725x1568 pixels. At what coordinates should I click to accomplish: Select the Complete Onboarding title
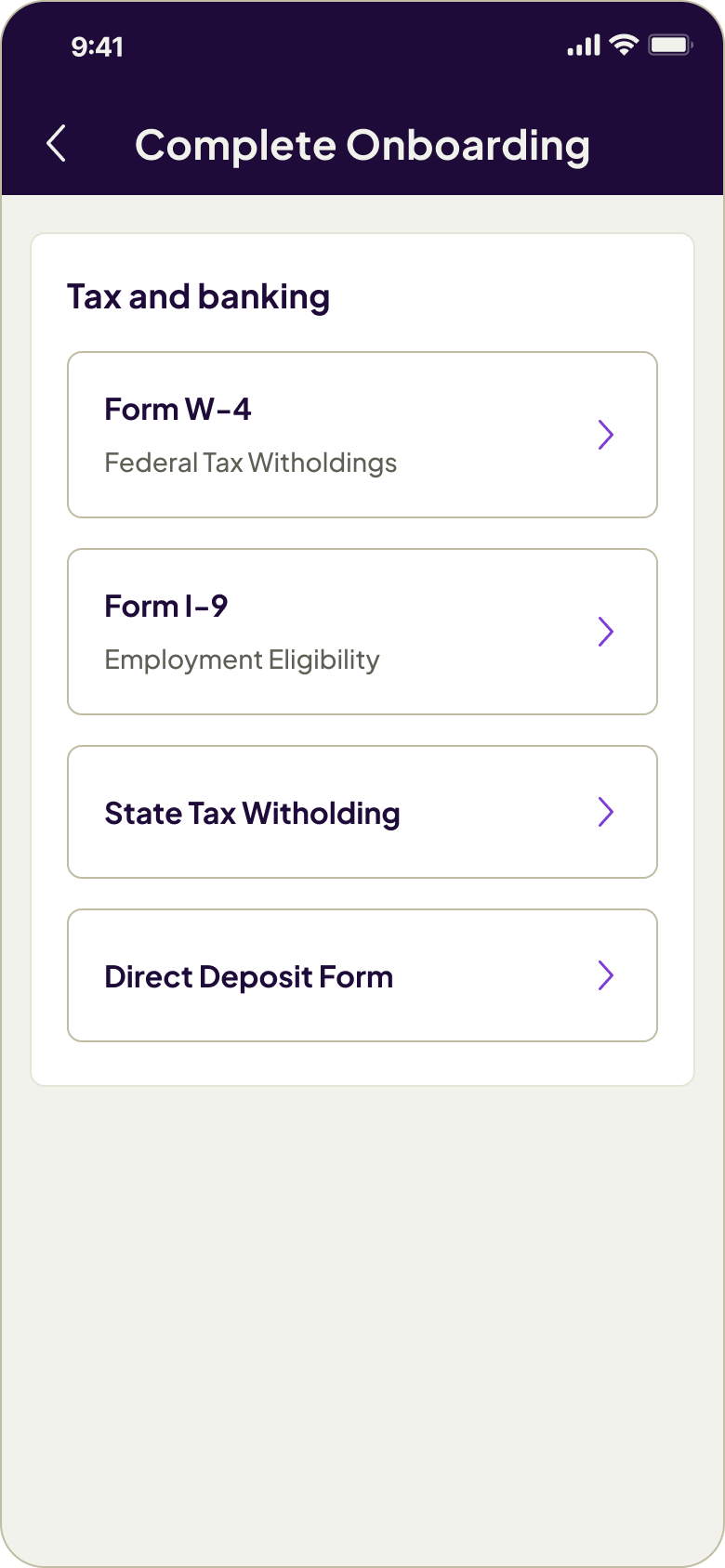point(362,145)
